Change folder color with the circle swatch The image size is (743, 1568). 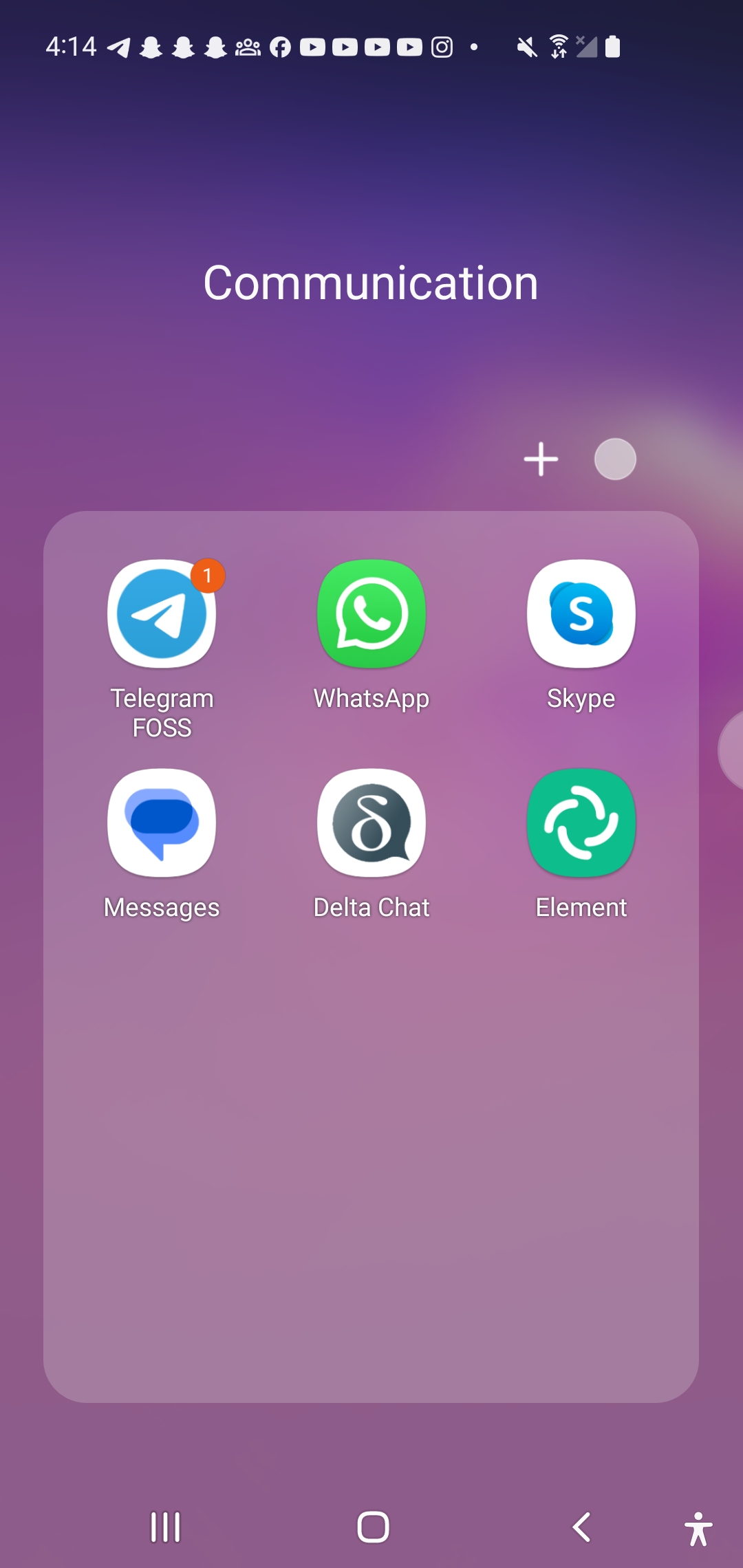615,459
